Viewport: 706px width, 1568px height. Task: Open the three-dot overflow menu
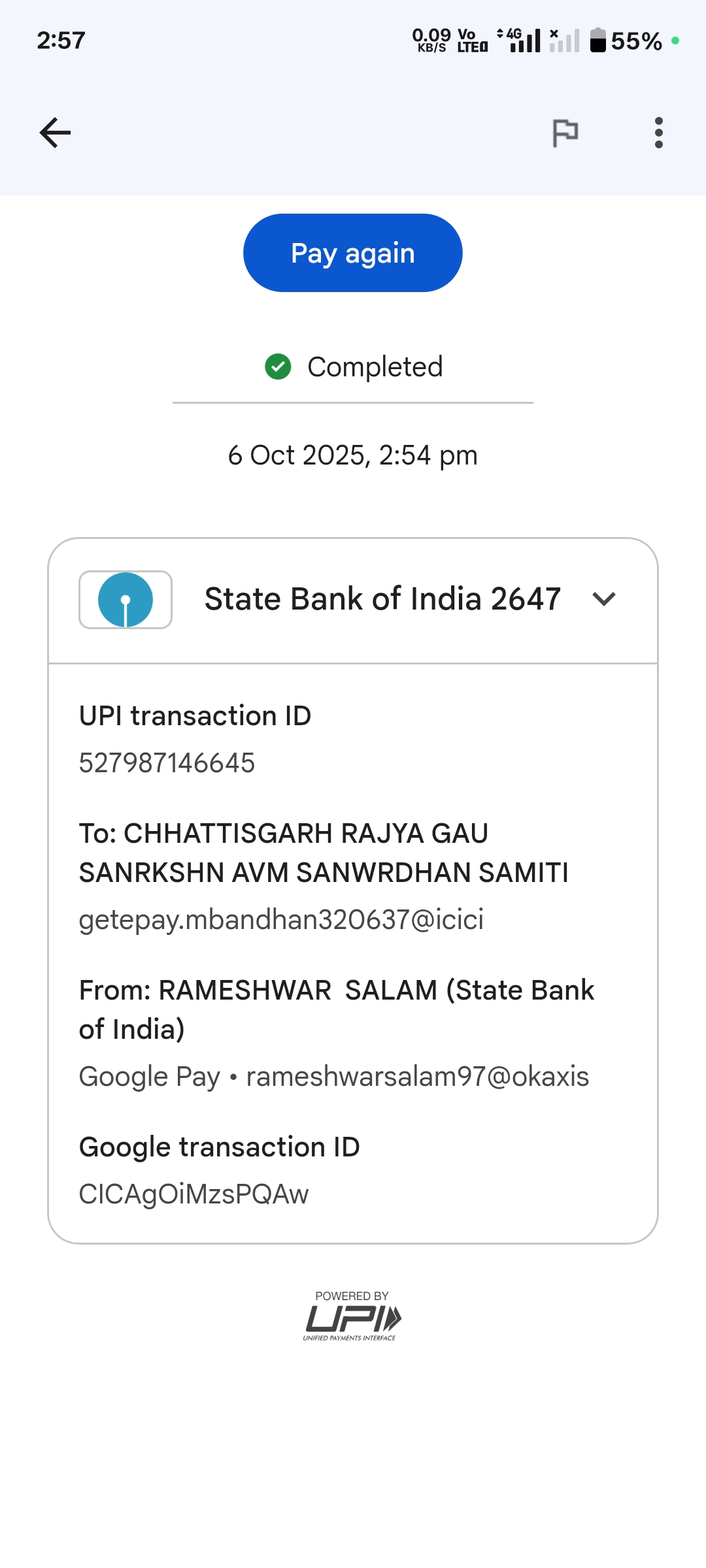658,133
